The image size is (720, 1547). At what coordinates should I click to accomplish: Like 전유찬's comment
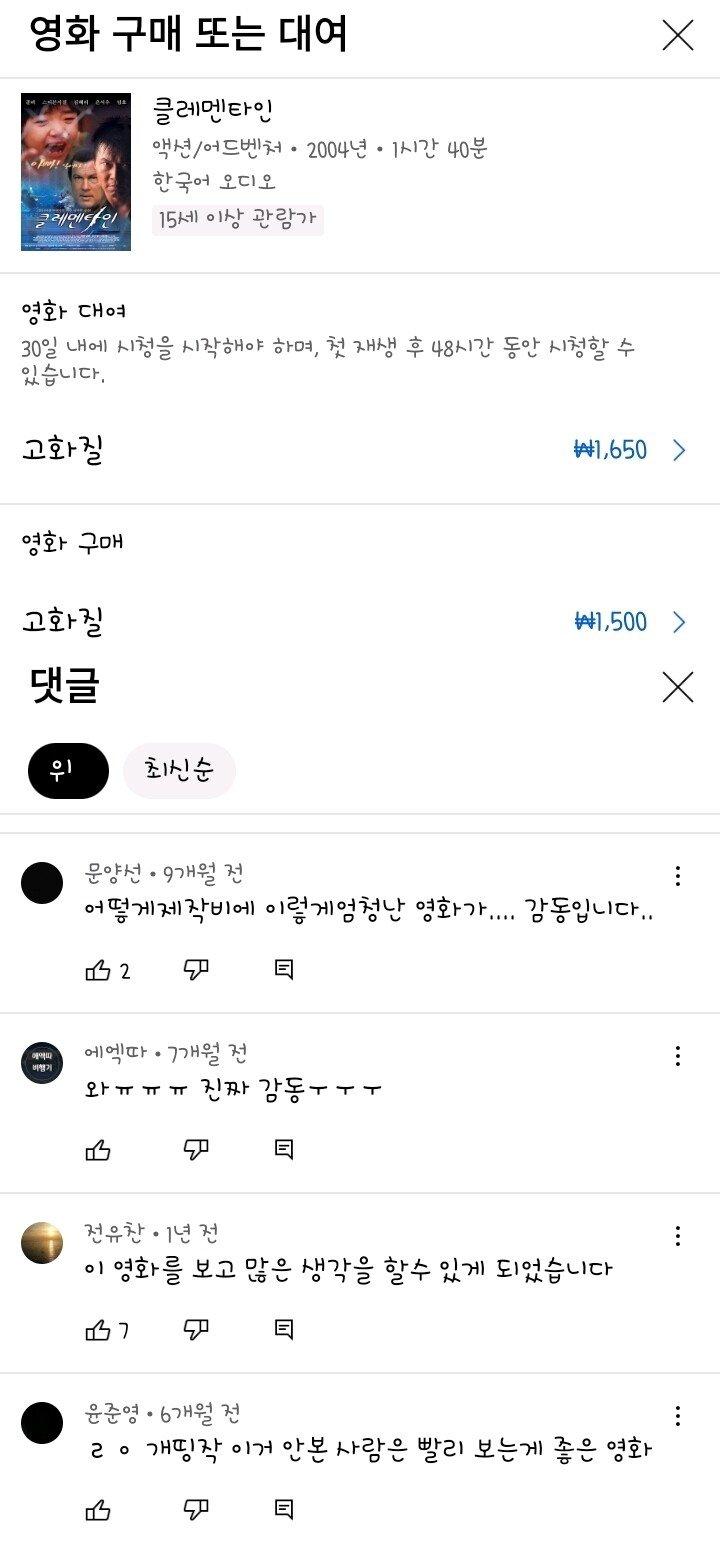coord(98,1329)
